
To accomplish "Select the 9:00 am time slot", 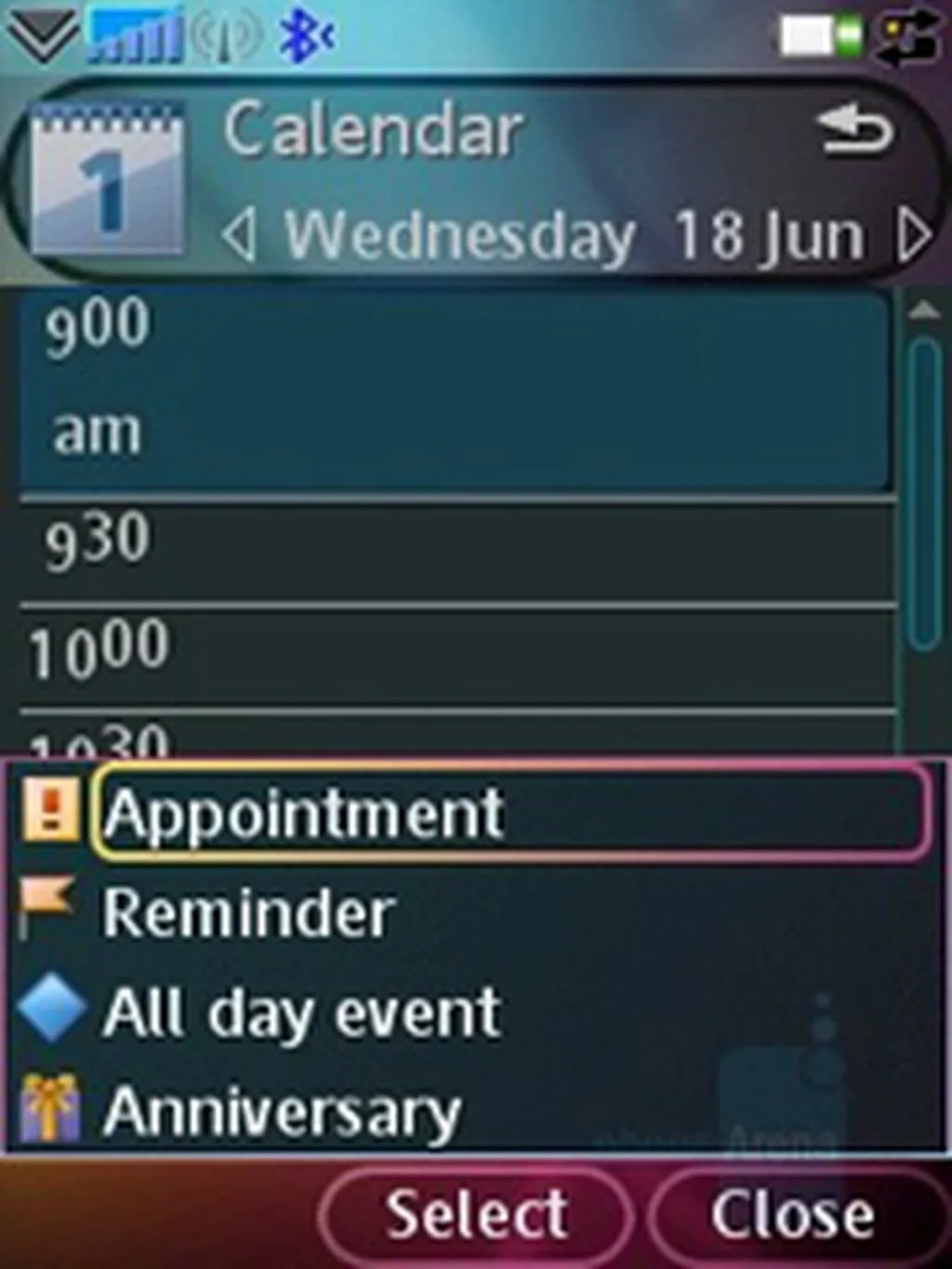I will coord(456,390).
